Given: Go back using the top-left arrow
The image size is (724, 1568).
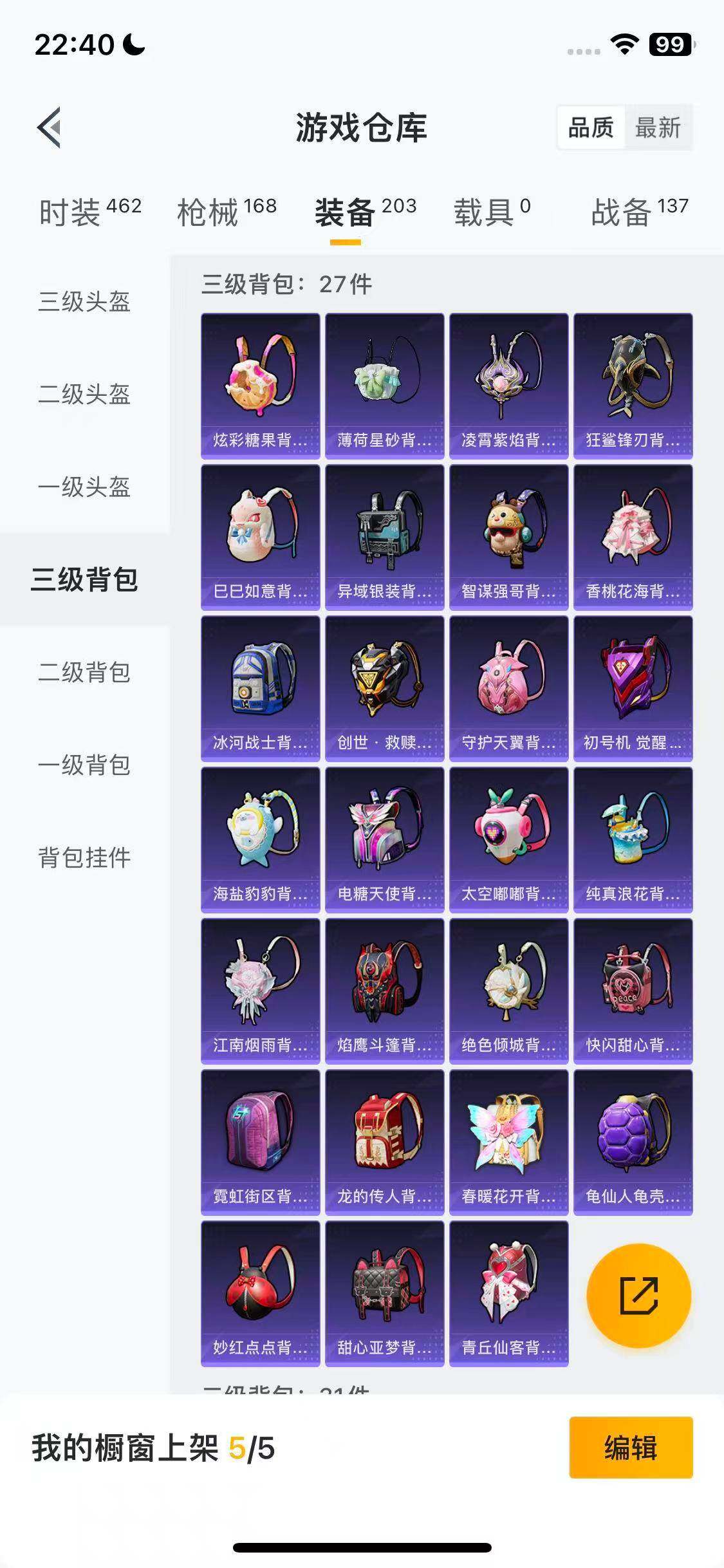Looking at the screenshot, I should pos(50,127).
